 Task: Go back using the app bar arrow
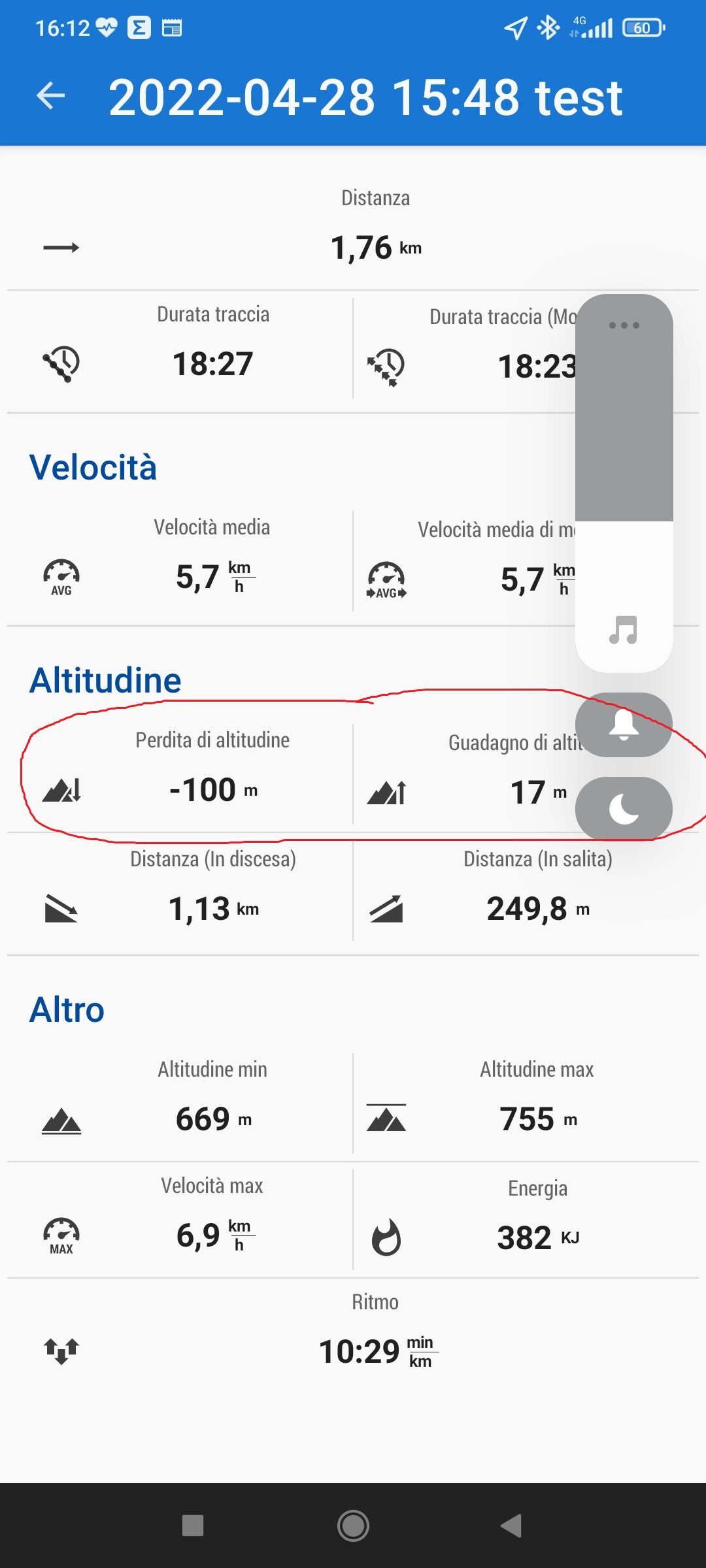click(x=51, y=96)
